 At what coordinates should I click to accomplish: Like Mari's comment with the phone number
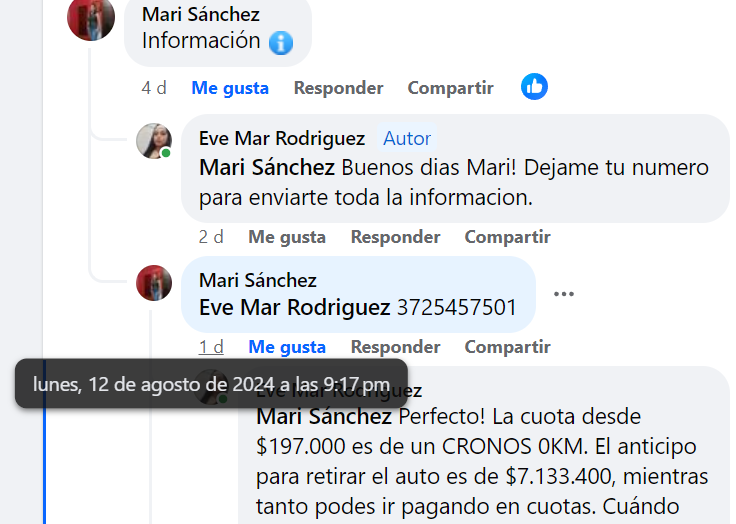pyautogui.click(x=287, y=347)
